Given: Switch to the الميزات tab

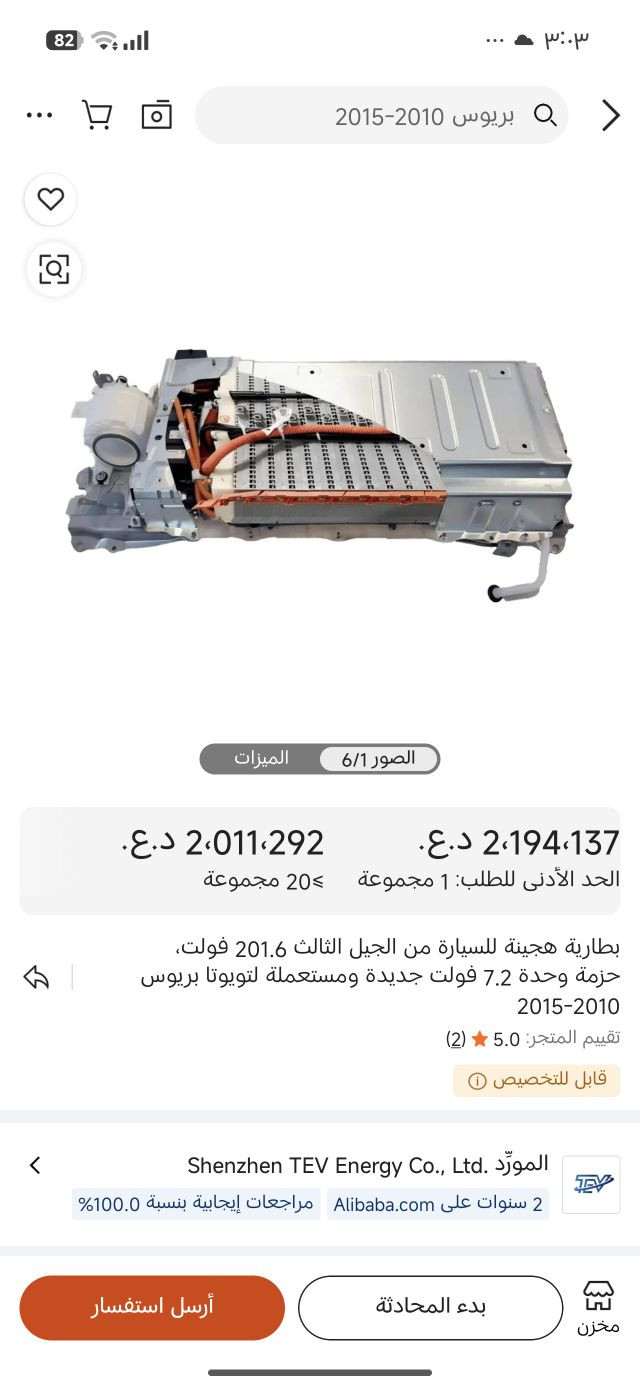Looking at the screenshot, I should click(261, 758).
